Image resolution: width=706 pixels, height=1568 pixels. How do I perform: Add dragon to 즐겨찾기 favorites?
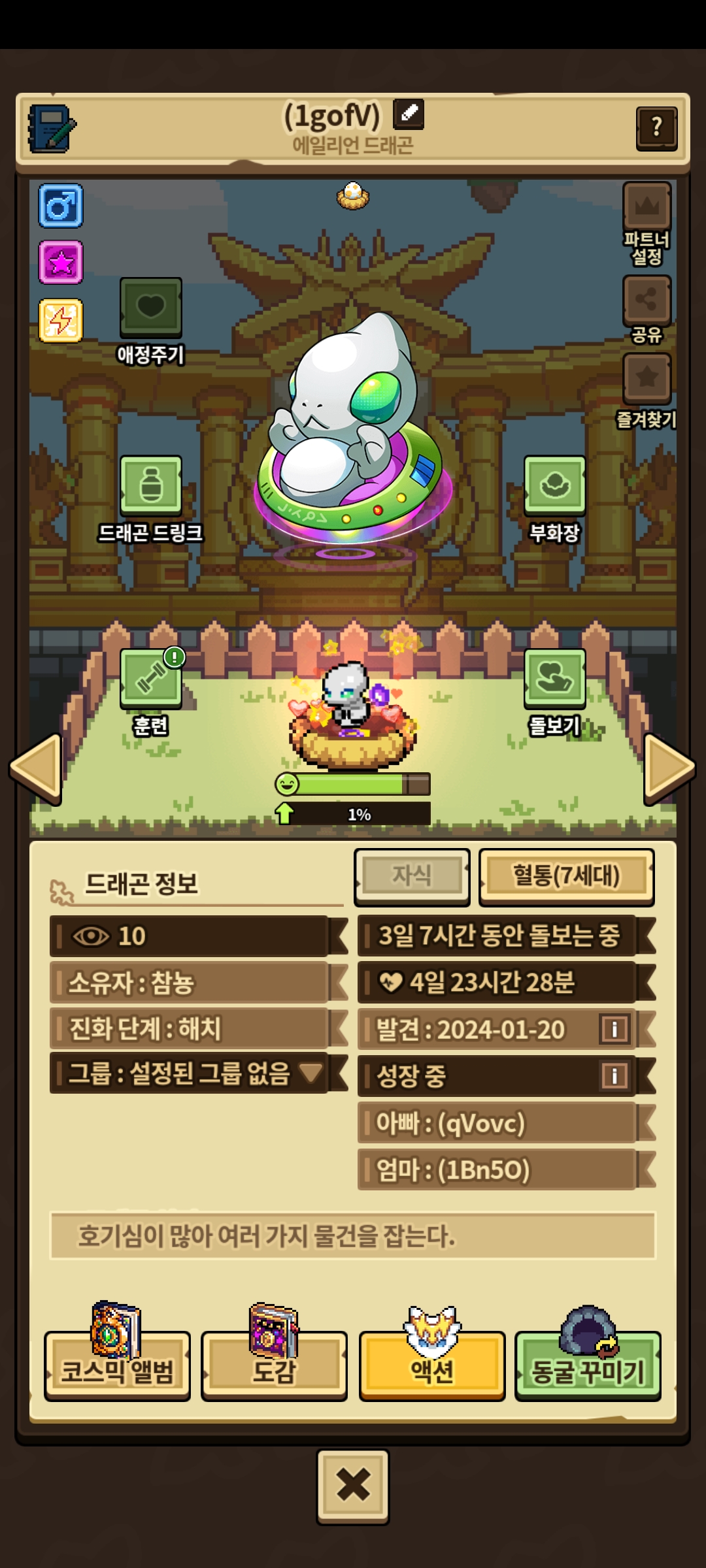[x=647, y=379]
